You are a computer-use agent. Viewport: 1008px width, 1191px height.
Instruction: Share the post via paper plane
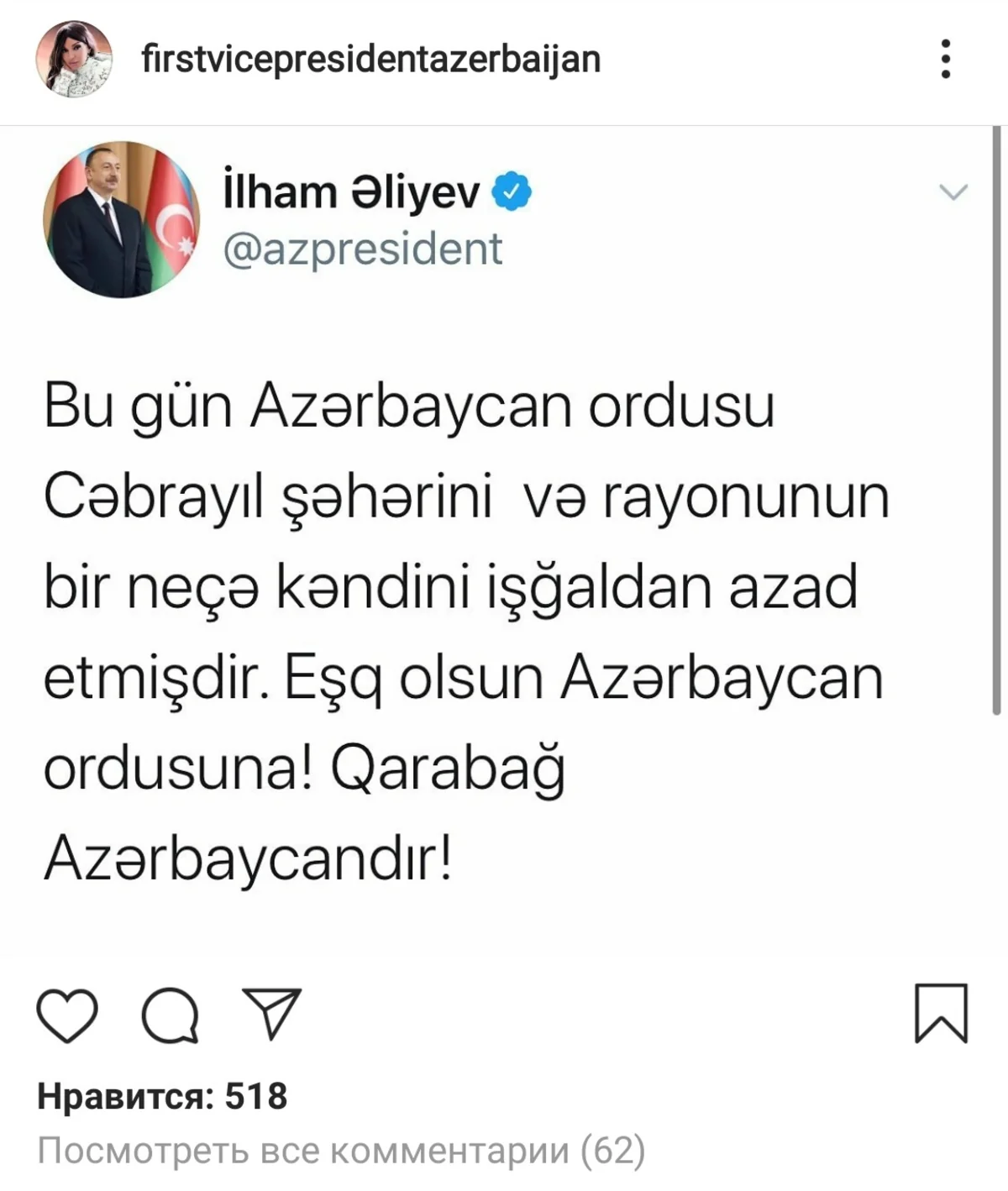271,1014
